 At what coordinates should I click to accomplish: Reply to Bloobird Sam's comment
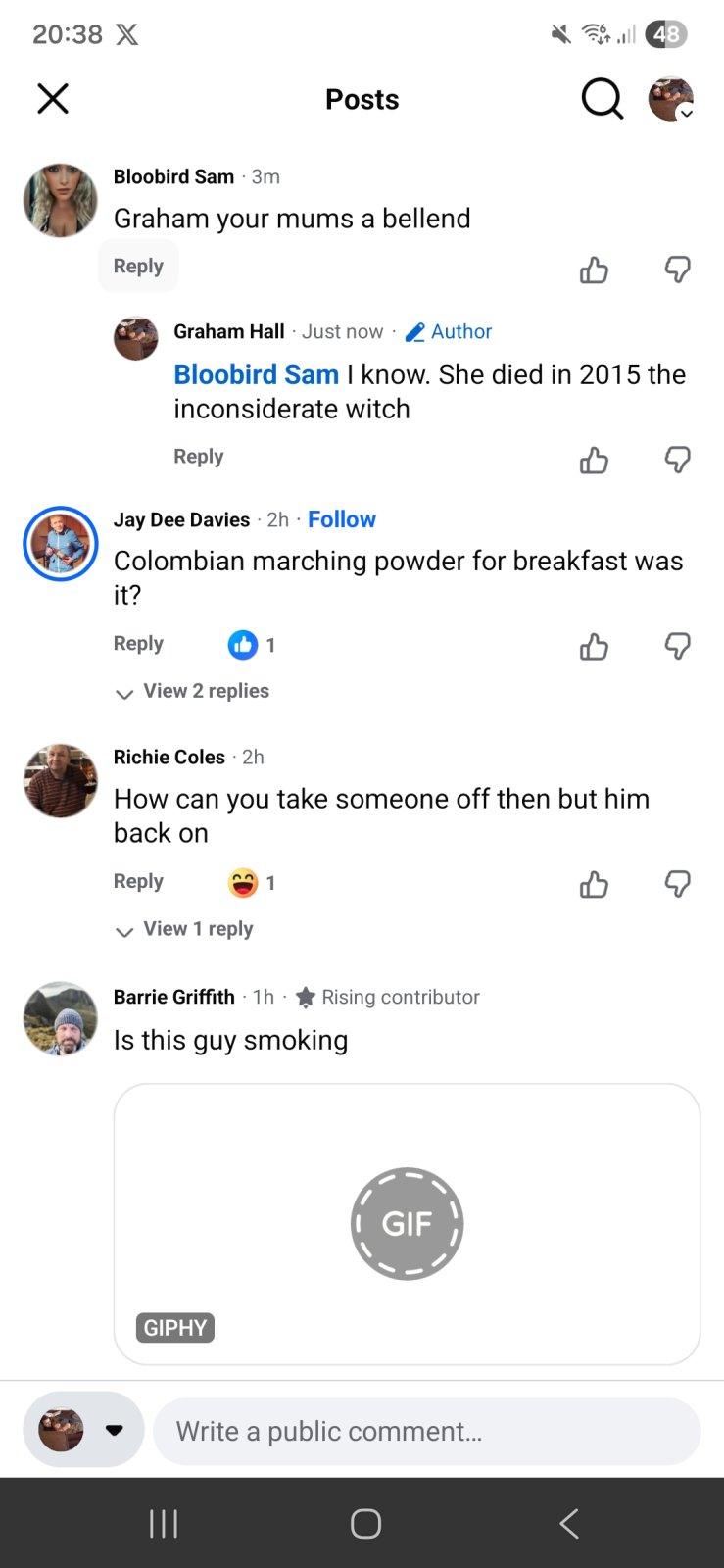(x=138, y=266)
